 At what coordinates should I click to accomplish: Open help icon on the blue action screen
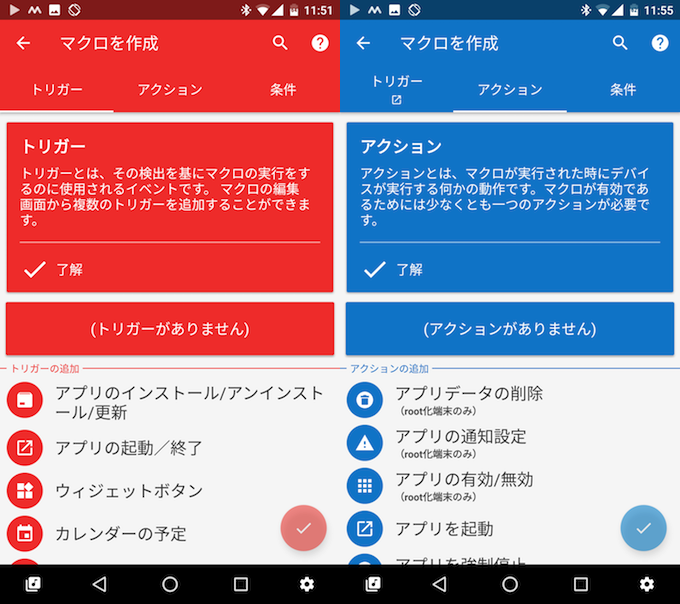click(x=660, y=43)
